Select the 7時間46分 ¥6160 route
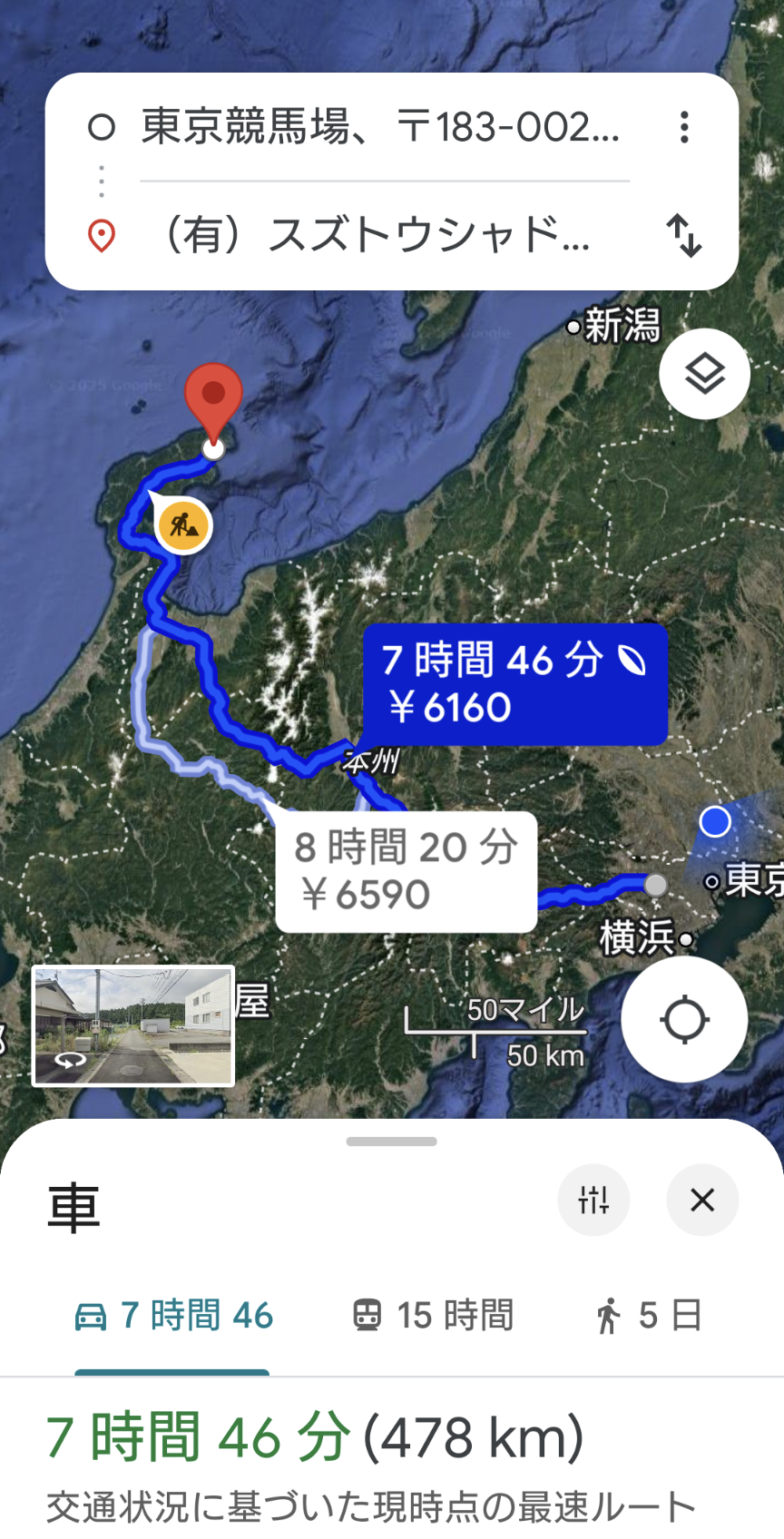 514,684
